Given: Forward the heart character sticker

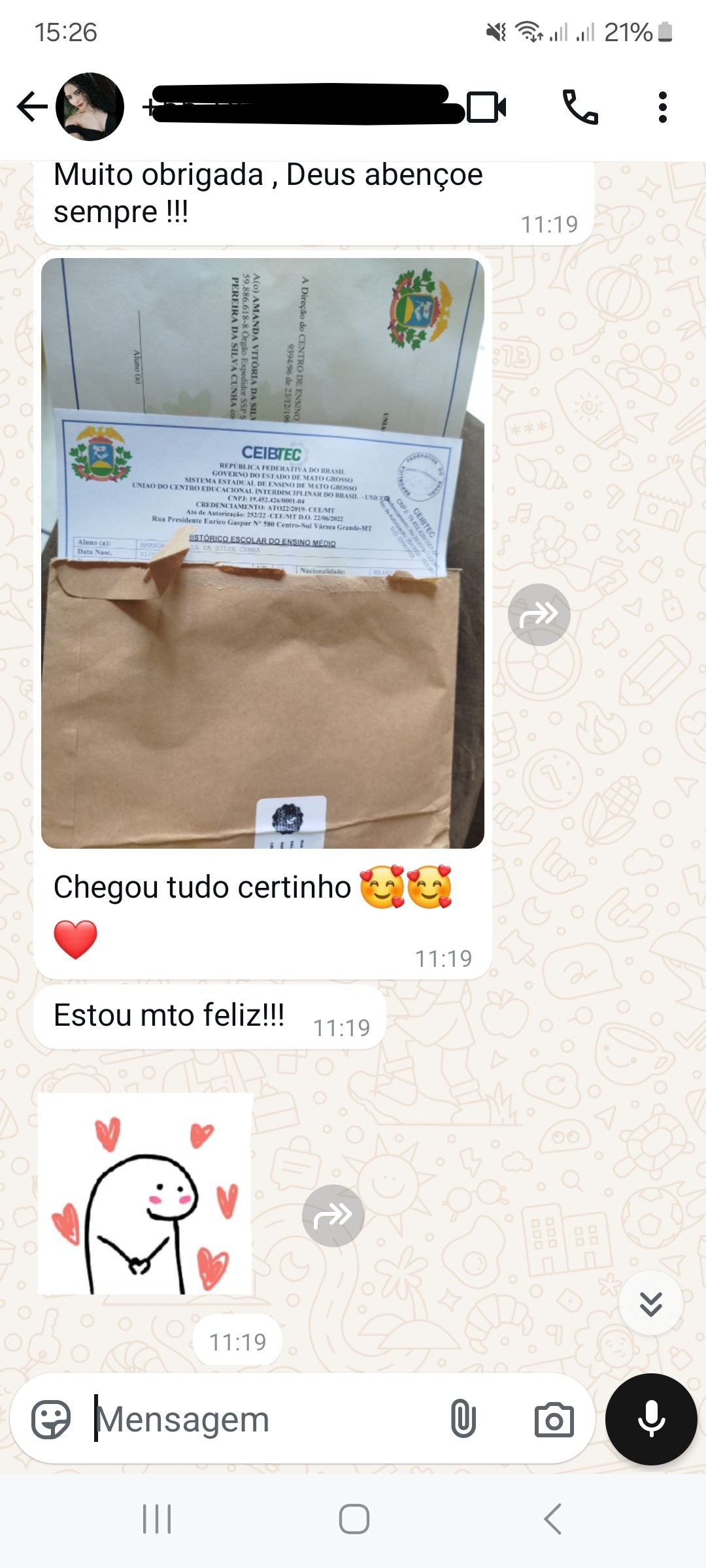Looking at the screenshot, I should [333, 1216].
